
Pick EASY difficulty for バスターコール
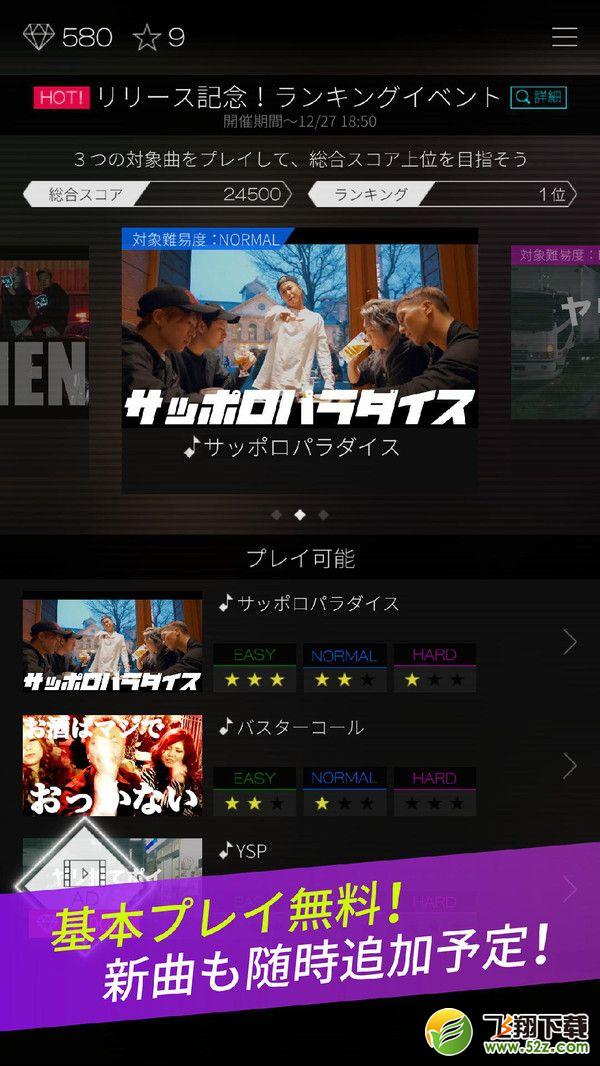254,791
